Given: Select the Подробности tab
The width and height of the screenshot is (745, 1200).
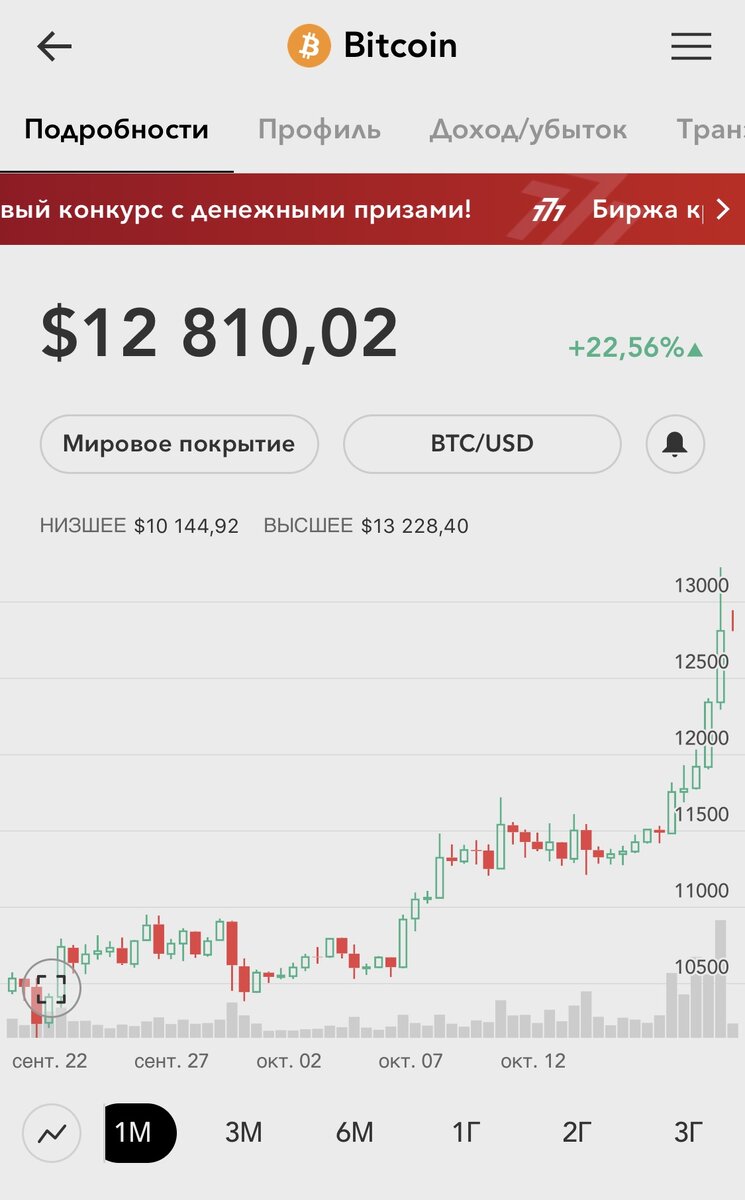Looking at the screenshot, I should click(116, 129).
